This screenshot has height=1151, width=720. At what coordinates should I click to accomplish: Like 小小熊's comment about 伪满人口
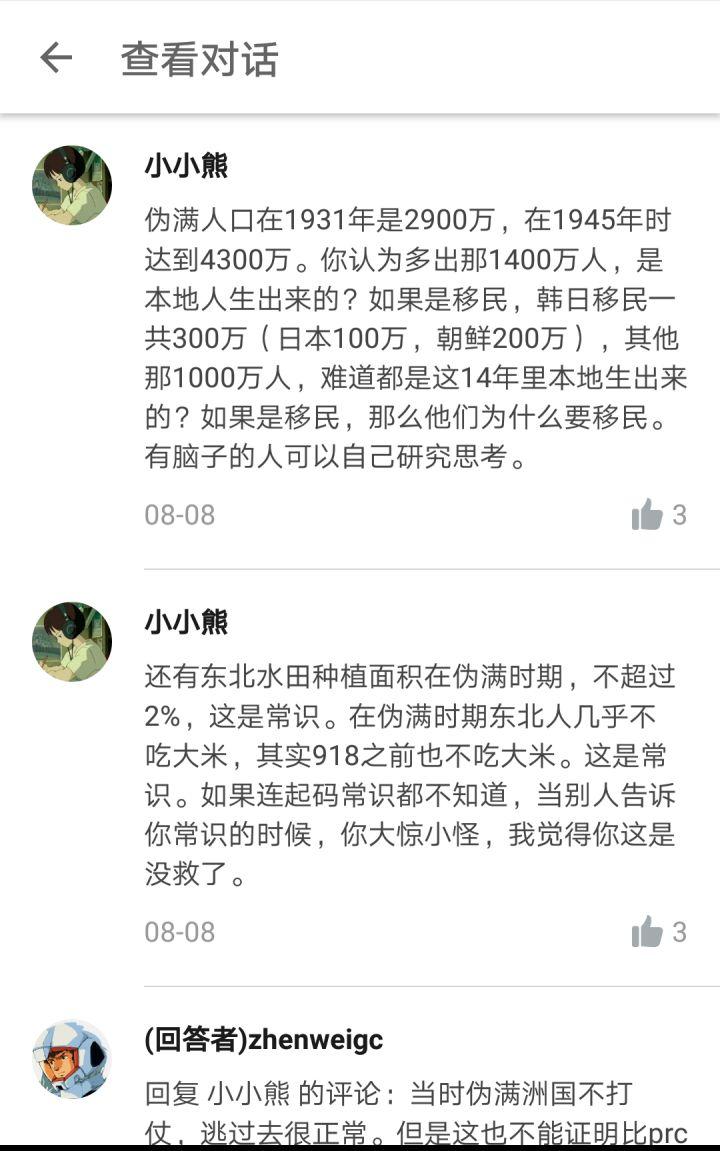coord(648,515)
